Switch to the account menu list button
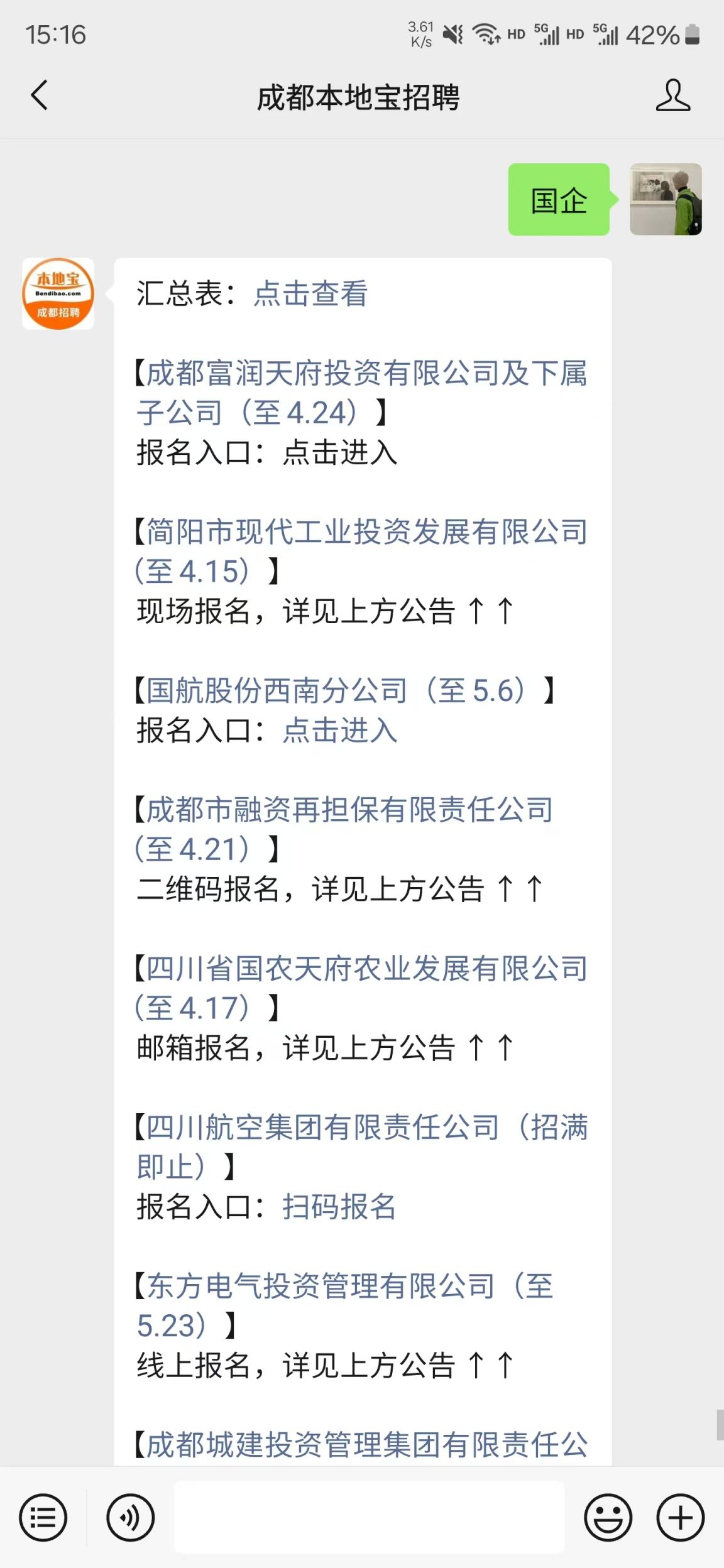 click(x=43, y=1518)
